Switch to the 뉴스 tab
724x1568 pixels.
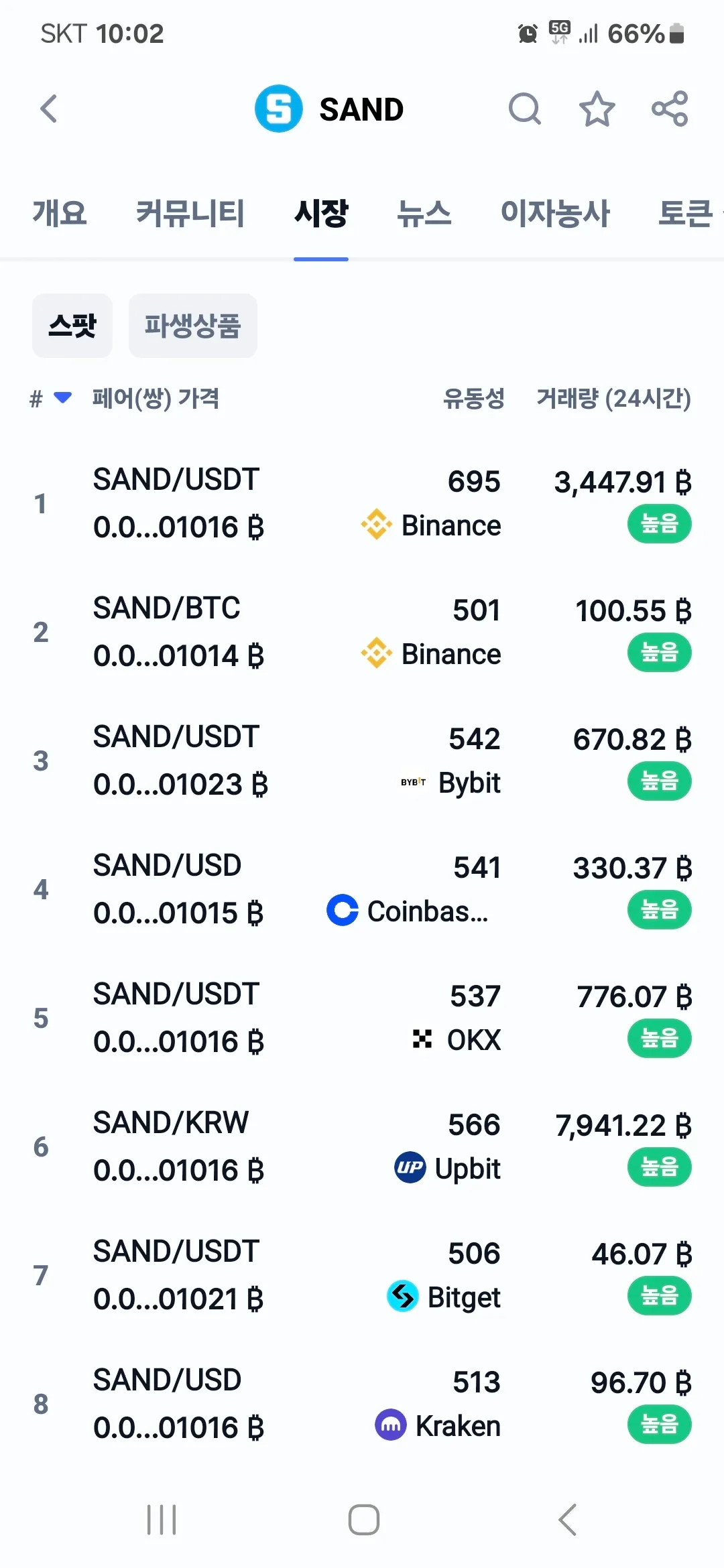tap(424, 213)
